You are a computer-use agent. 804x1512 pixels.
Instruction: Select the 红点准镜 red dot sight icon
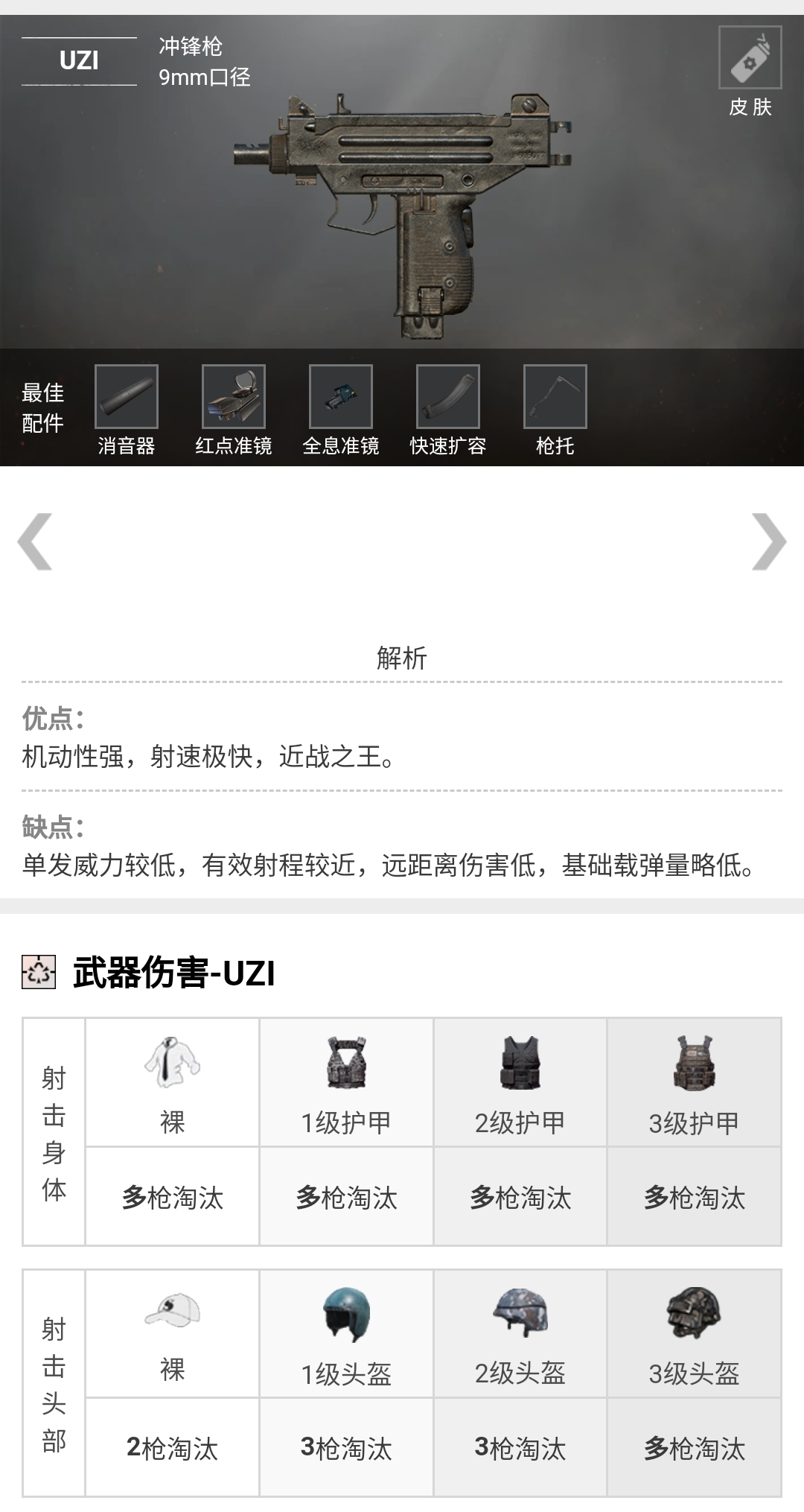[234, 397]
